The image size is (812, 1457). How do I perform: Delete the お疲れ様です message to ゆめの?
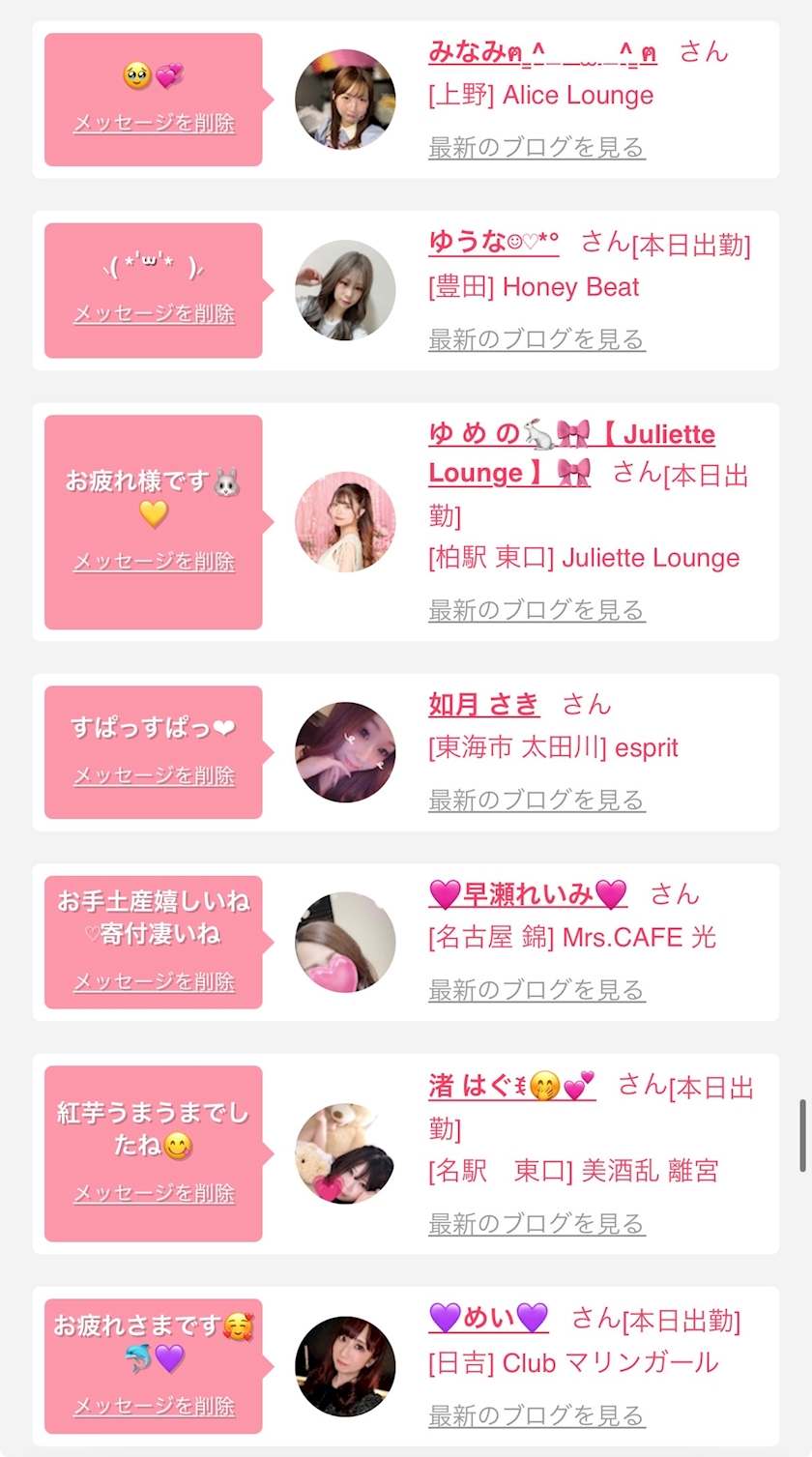click(x=154, y=562)
